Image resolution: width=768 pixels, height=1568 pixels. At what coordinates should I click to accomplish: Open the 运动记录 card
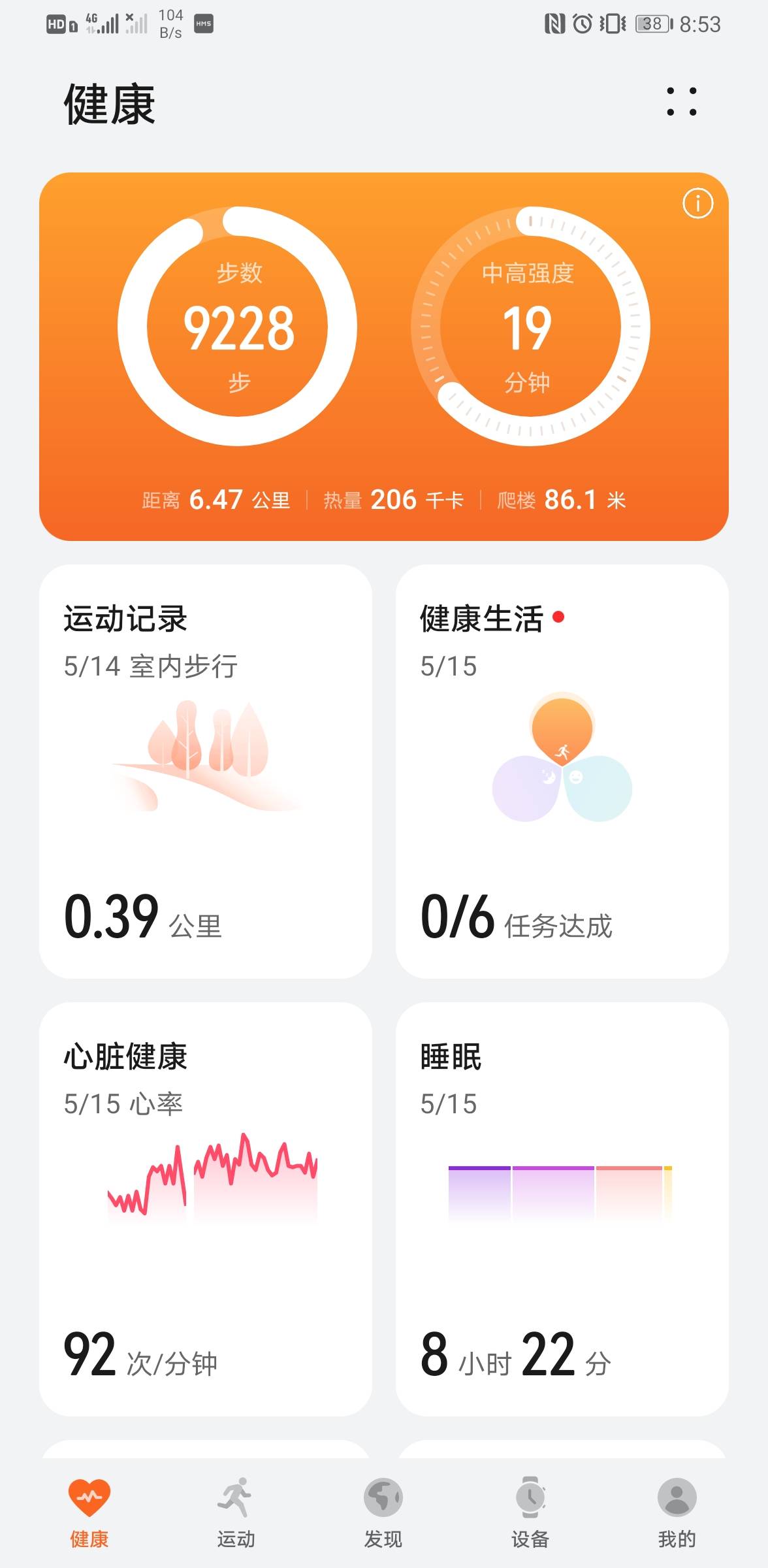(206, 771)
